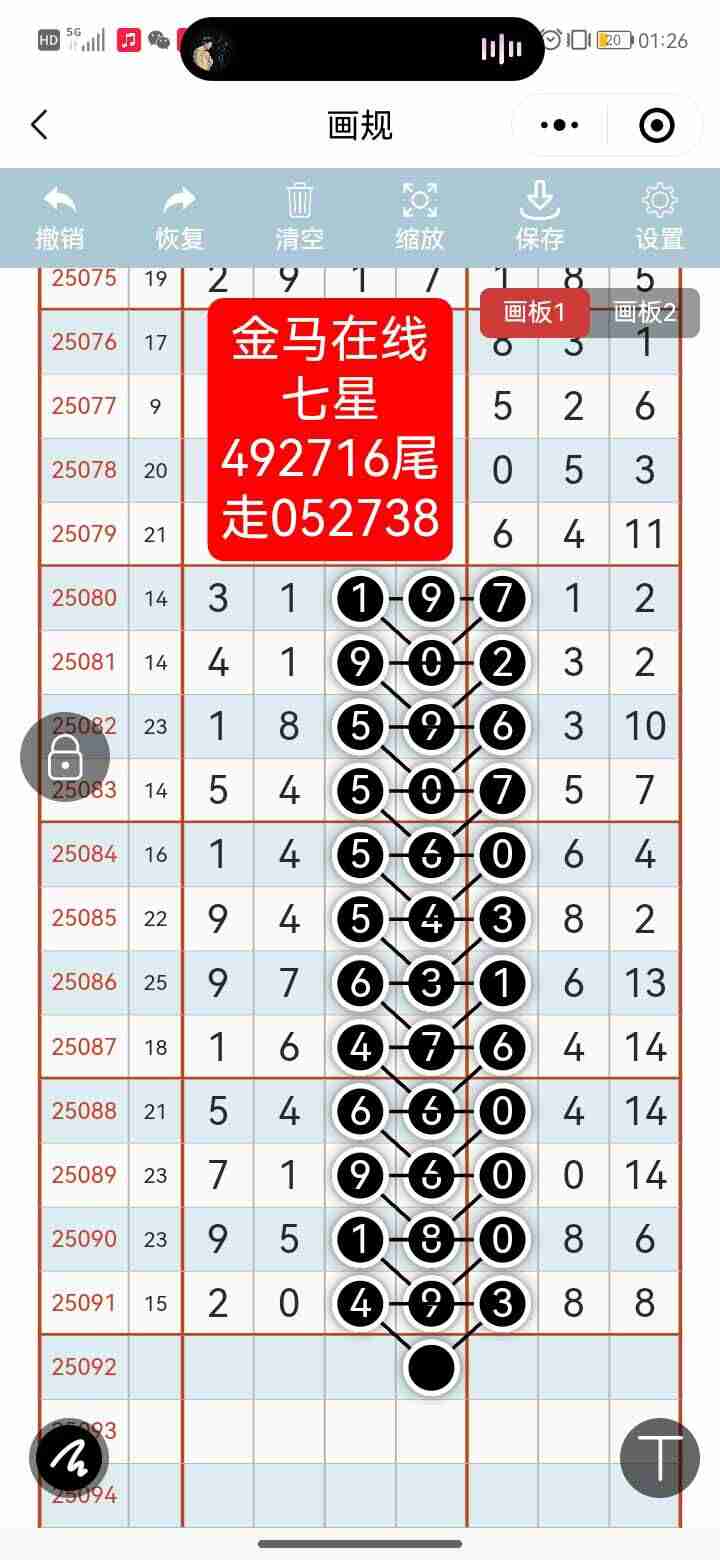720x1560 pixels.
Task: Select the T text tool
Action: click(x=658, y=1458)
